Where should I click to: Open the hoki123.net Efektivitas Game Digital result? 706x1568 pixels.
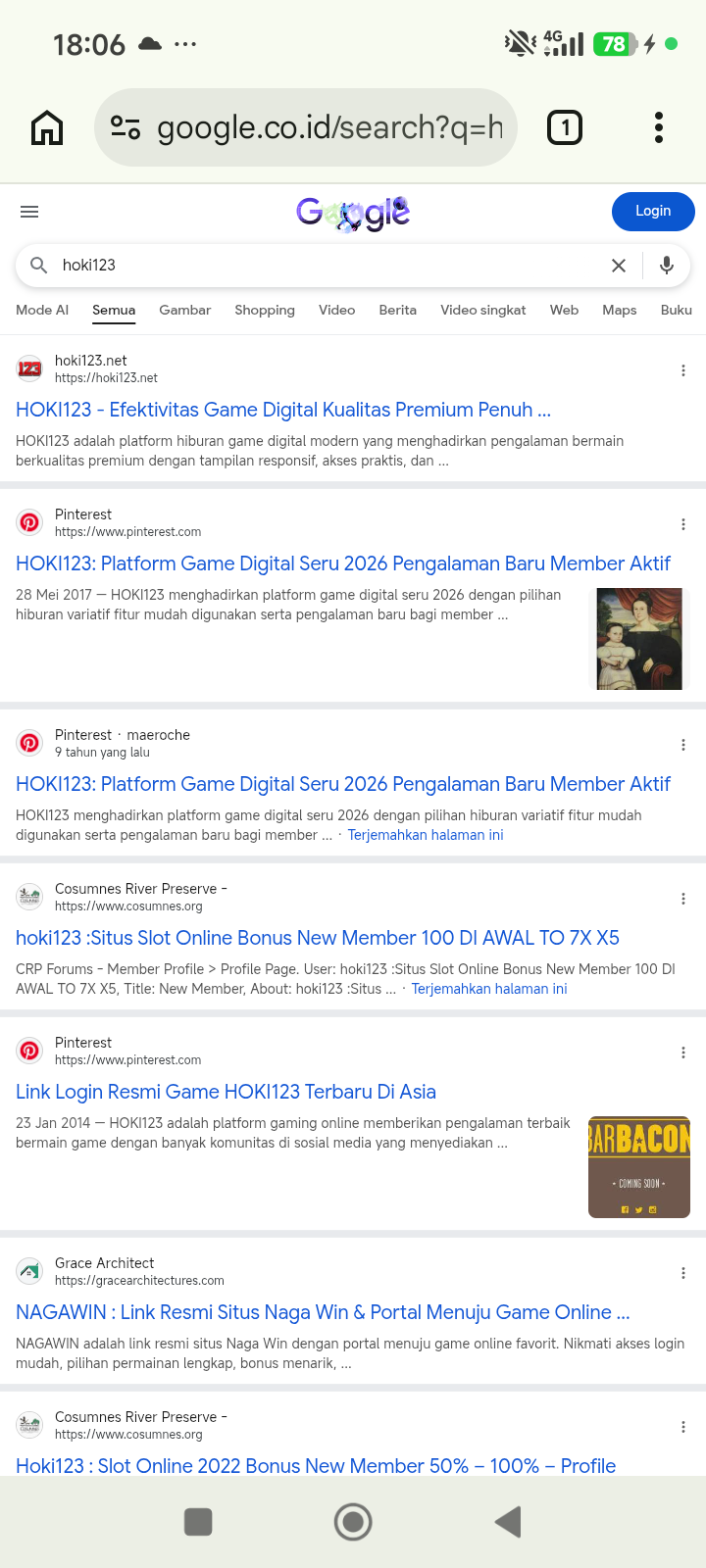pos(283,410)
